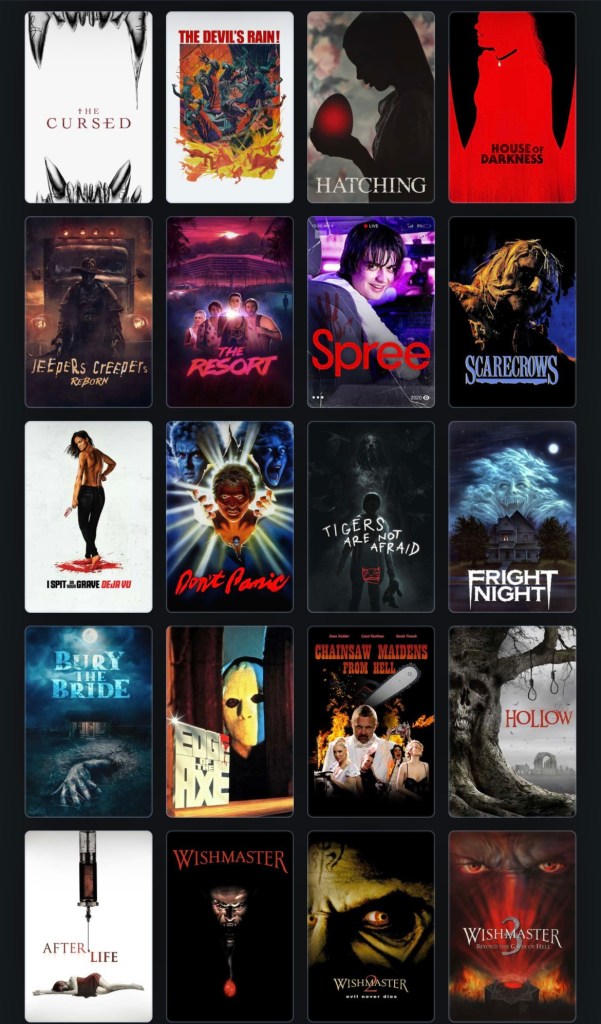This screenshot has width=601, height=1024.
Task: Open Tigers Are Not Afraid tile
Action: click(370, 516)
